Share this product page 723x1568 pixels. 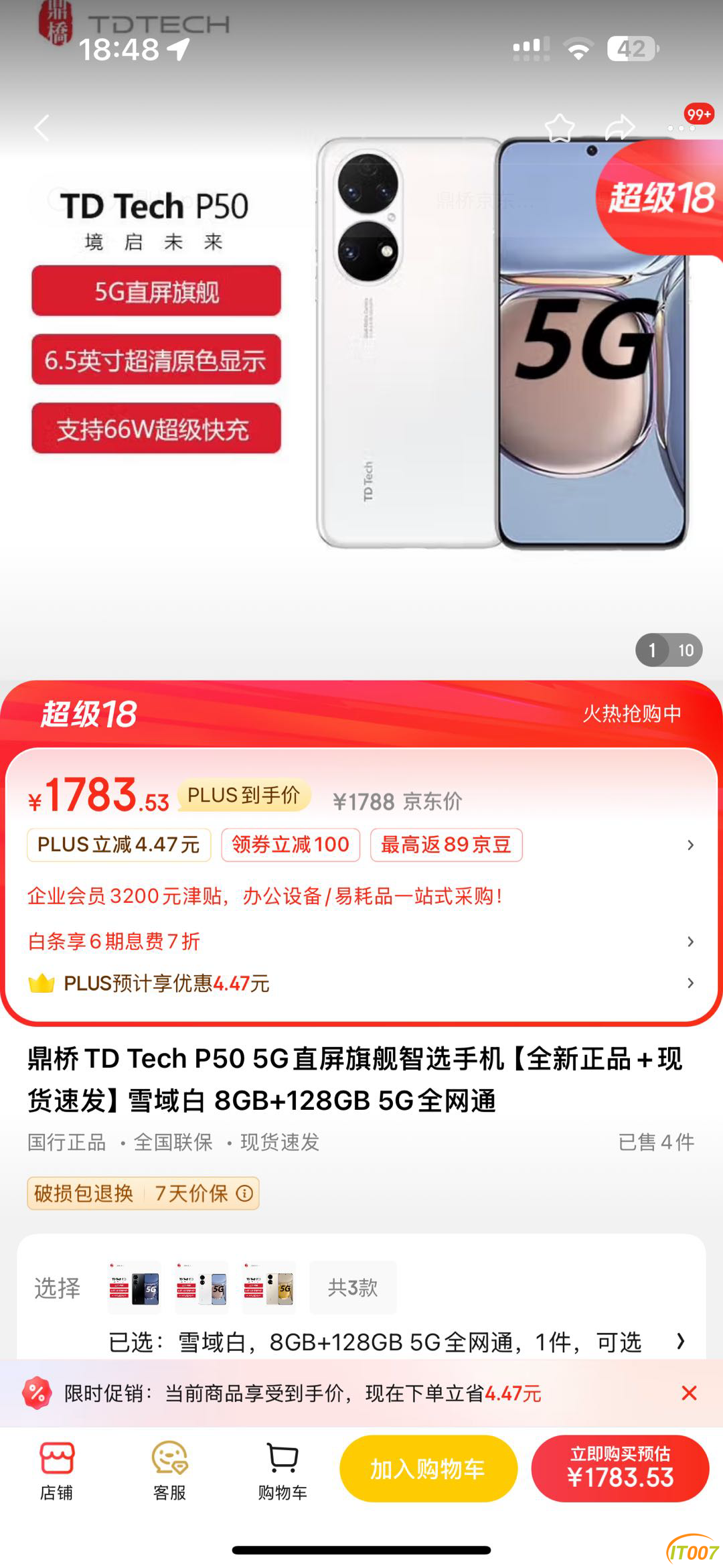pyautogui.click(x=619, y=127)
